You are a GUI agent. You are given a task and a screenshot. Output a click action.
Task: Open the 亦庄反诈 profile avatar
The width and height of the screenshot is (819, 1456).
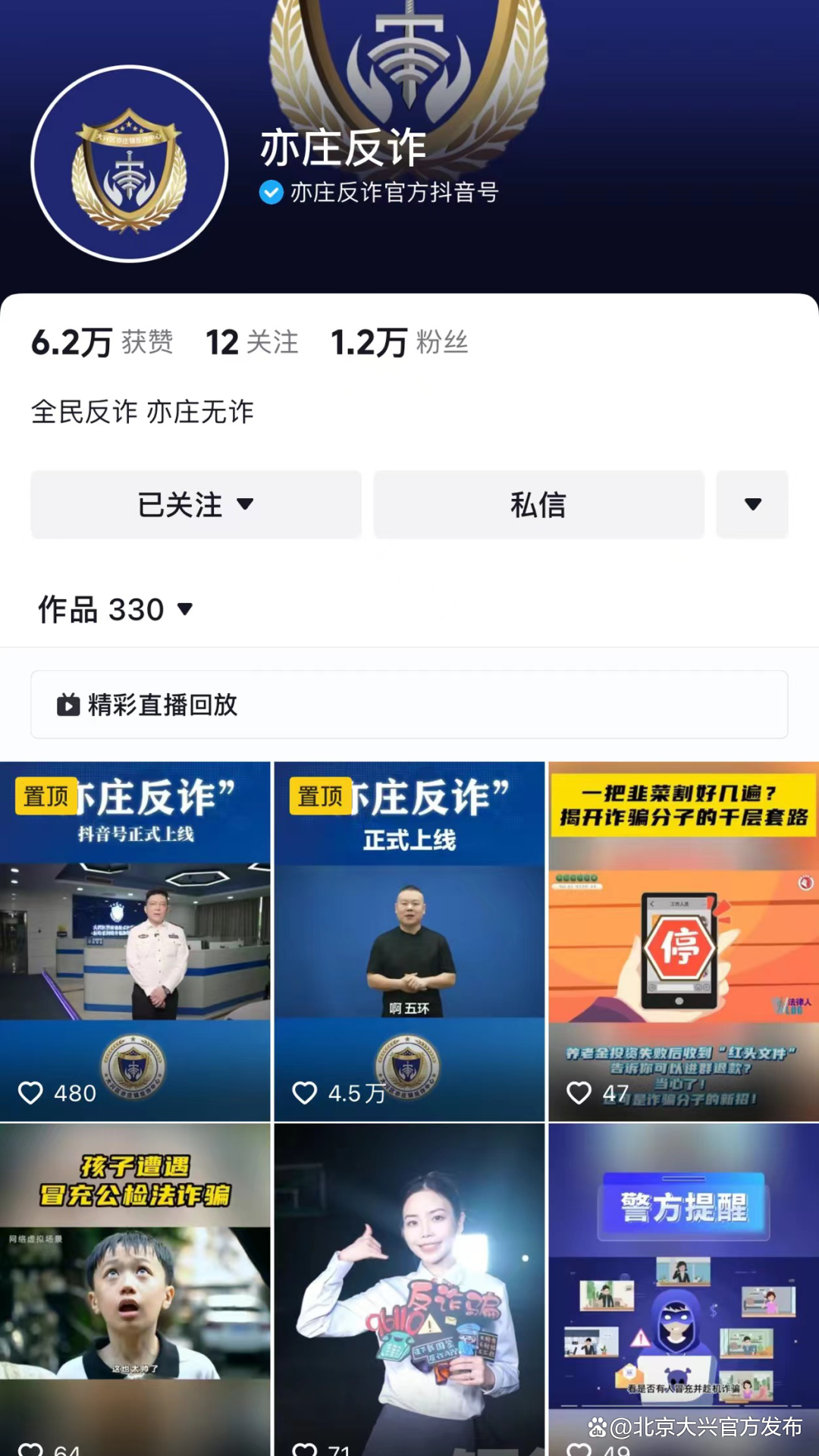[130, 164]
